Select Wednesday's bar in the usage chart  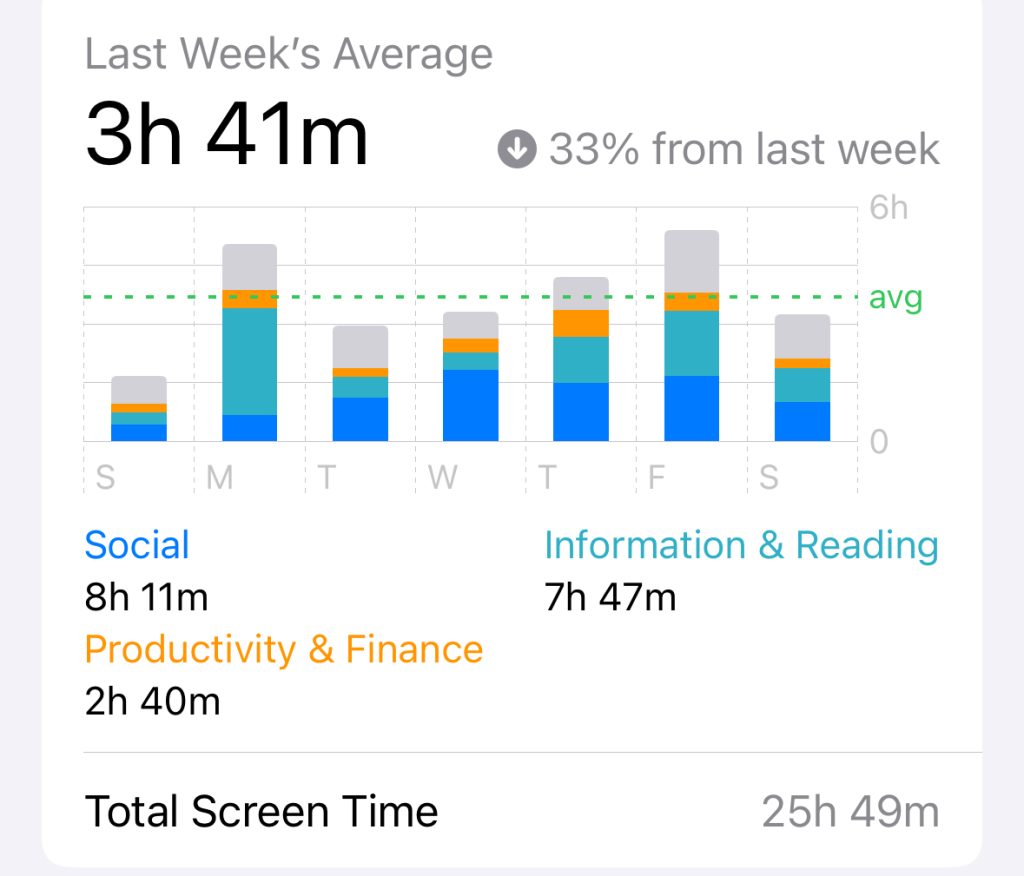click(x=470, y=377)
